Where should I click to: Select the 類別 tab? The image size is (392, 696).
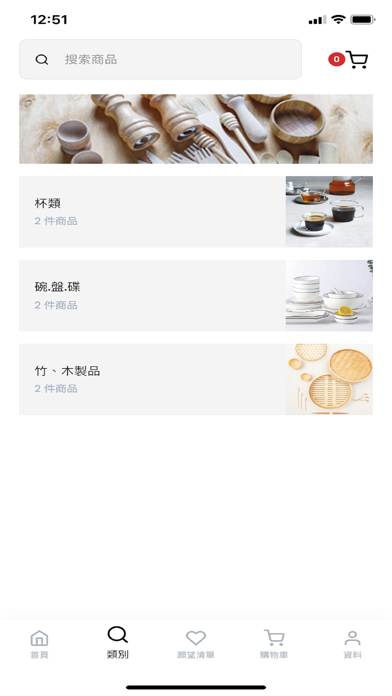click(x=118, y=643)
